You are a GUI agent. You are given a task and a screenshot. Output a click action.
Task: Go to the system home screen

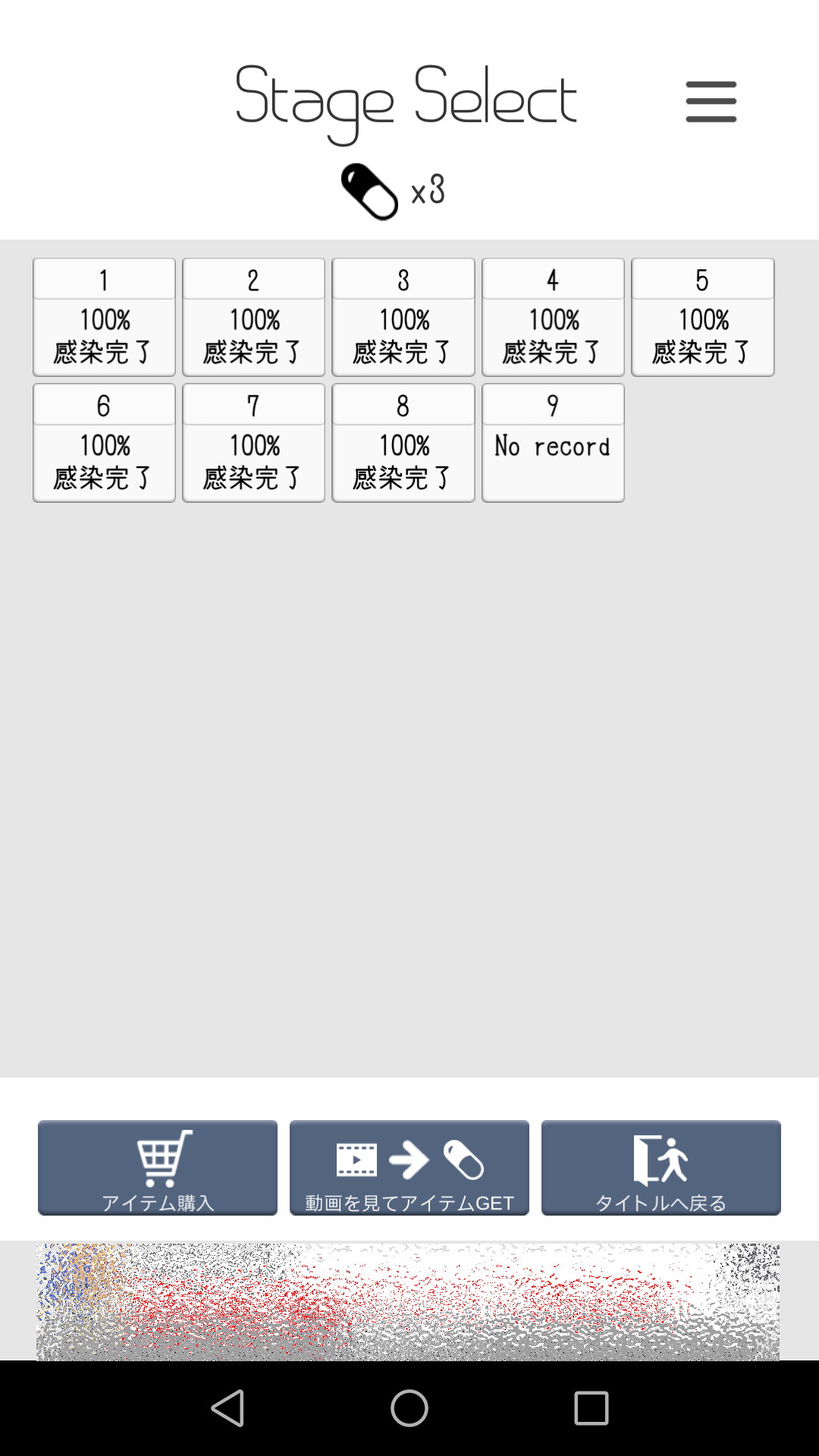pyautogui.click(x=409, y=1408)
